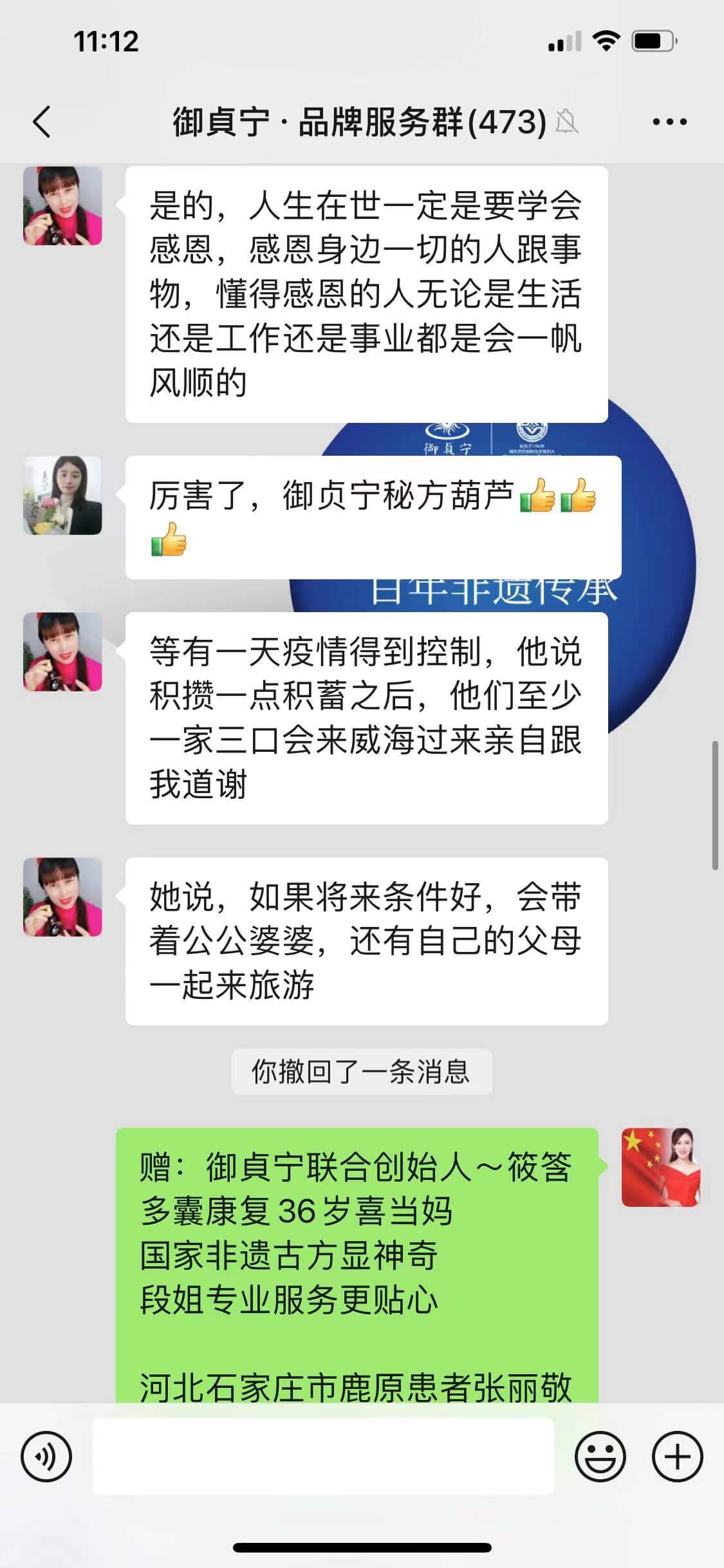Viewport: 724px width, 1568px height.
Task: Open avatar beside 她说如果将来条件好 message
Action: 62,897
